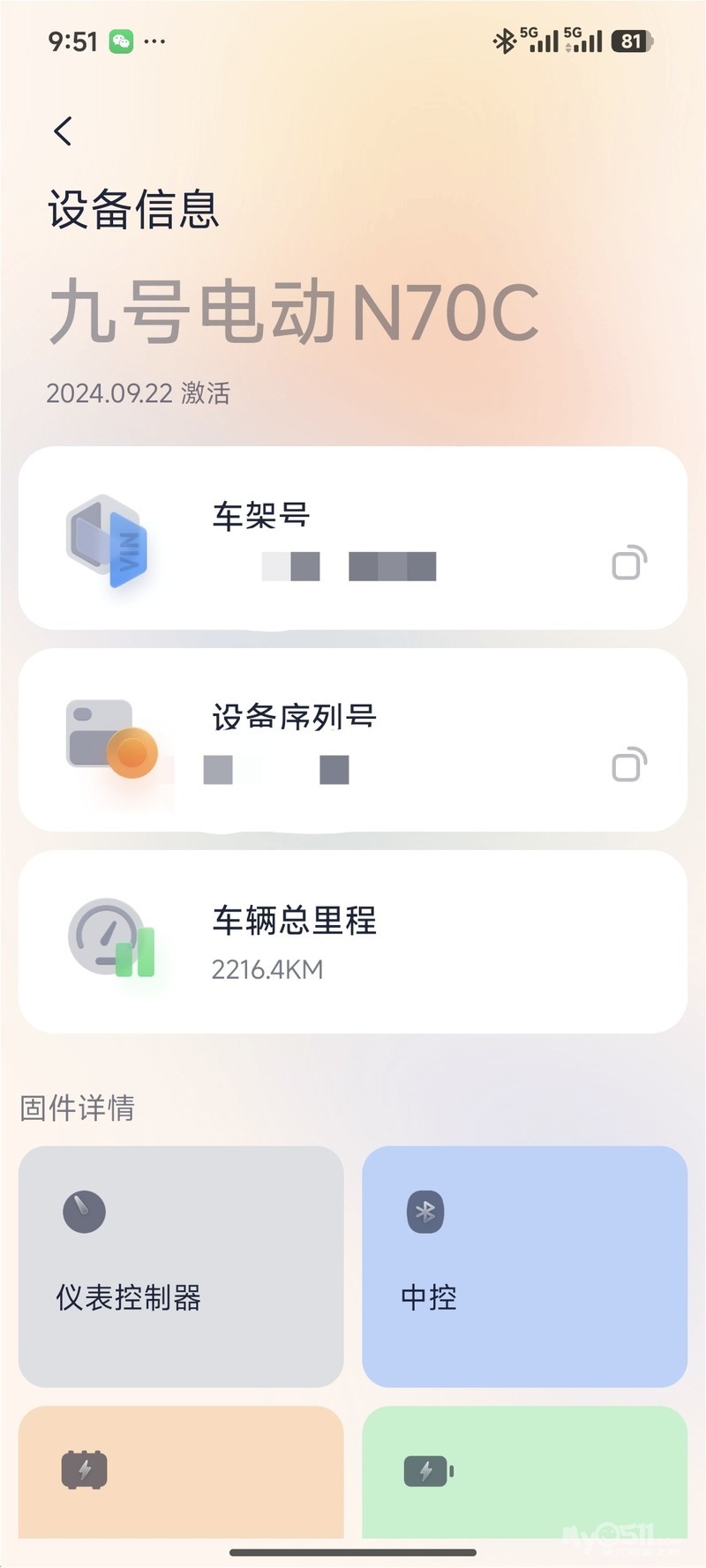This screenshot has width=706, height=1568.
Task: Copy the 车架号 value
Action: [629, 563]
